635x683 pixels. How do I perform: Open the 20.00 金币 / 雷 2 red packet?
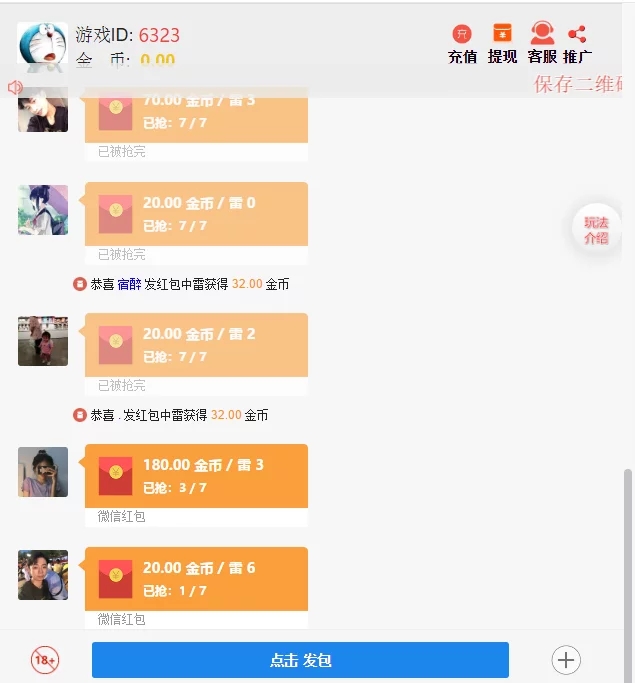[x=196, y=345]
